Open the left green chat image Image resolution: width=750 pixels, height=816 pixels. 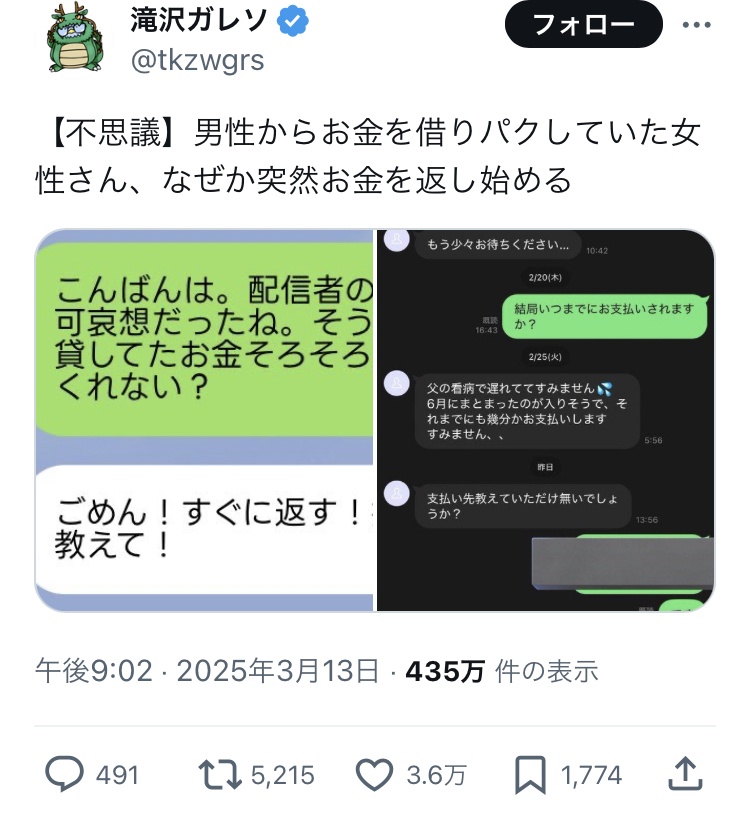[x=205, y=420]
